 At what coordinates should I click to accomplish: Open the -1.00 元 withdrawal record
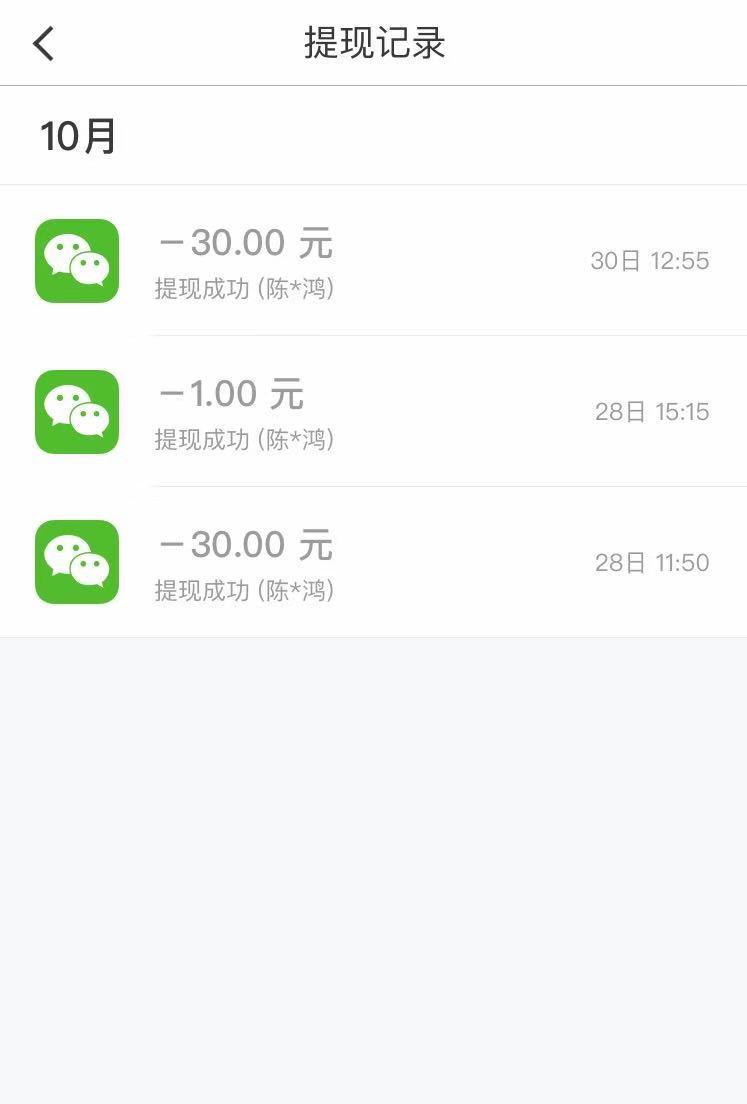click(x=373, y=412)
